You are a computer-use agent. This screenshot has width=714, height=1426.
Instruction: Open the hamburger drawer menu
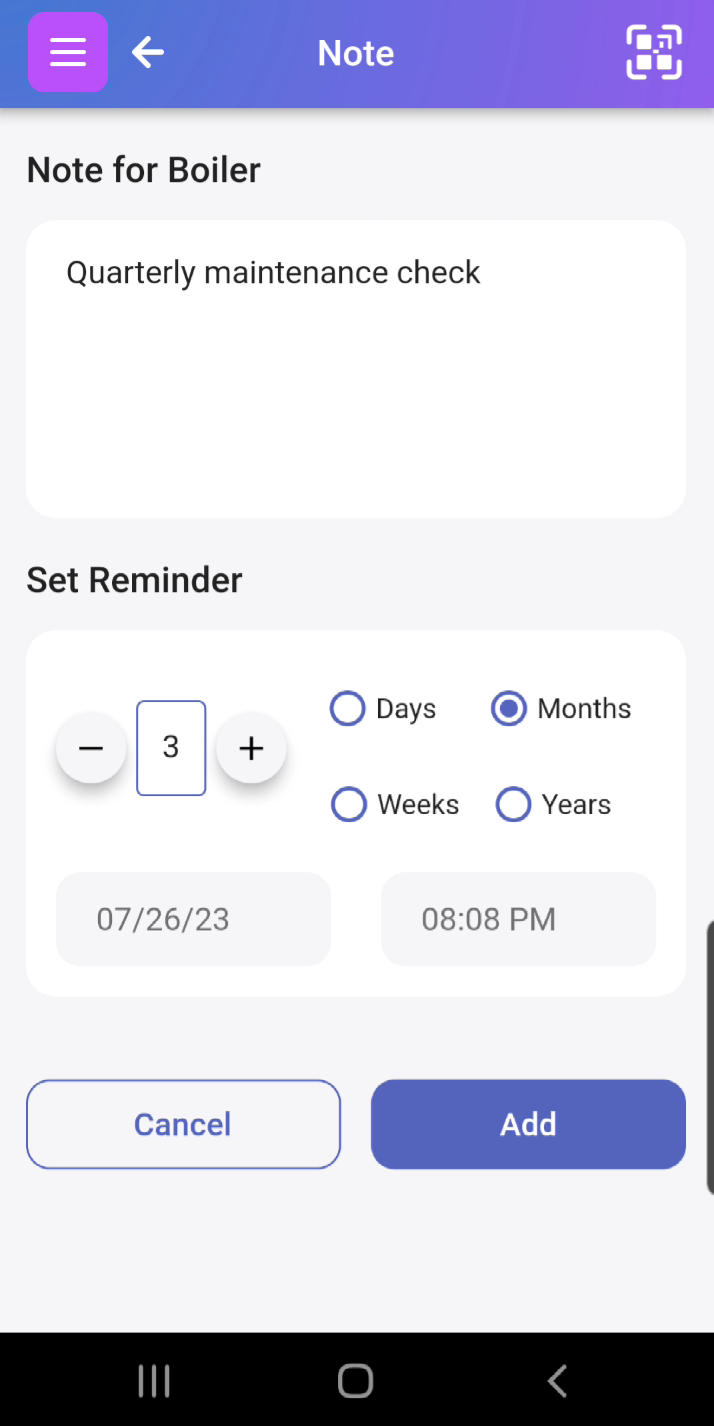click(68, 52)
